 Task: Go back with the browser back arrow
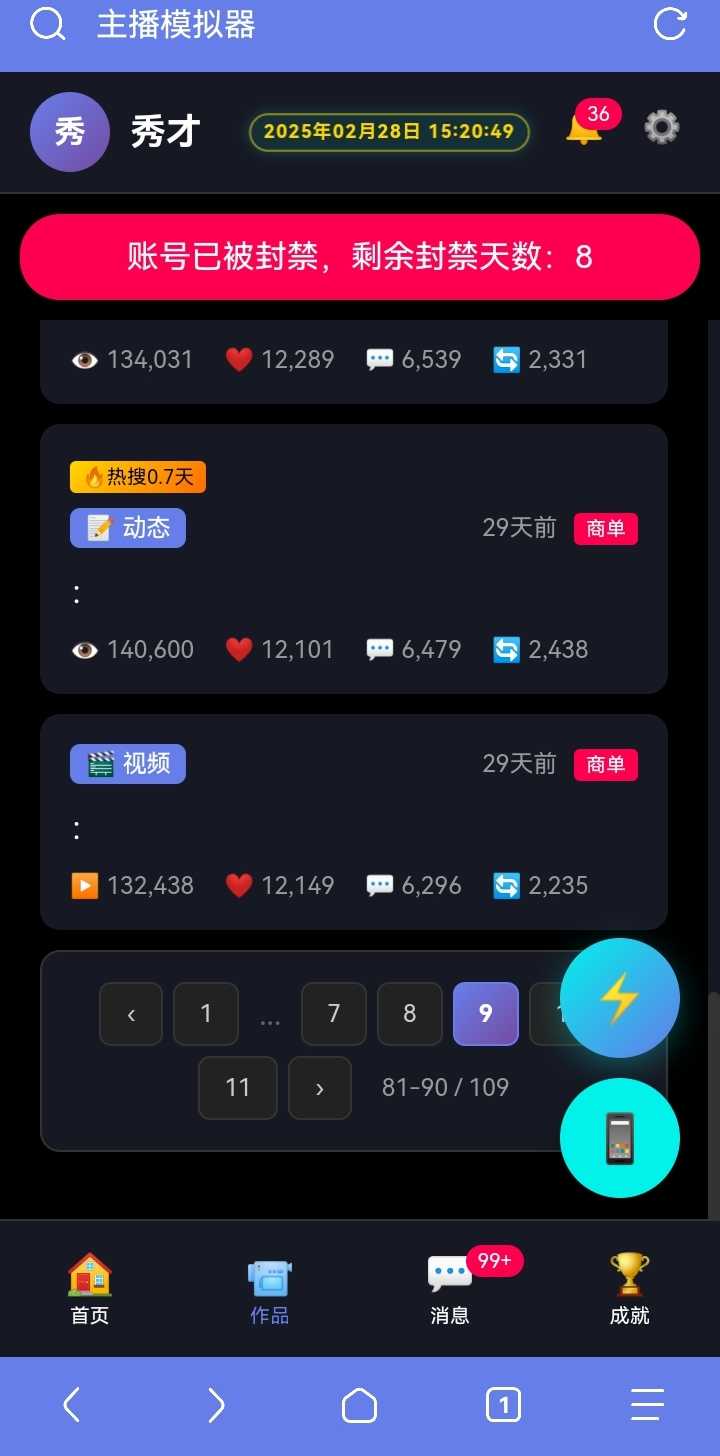pos(72,1405)
